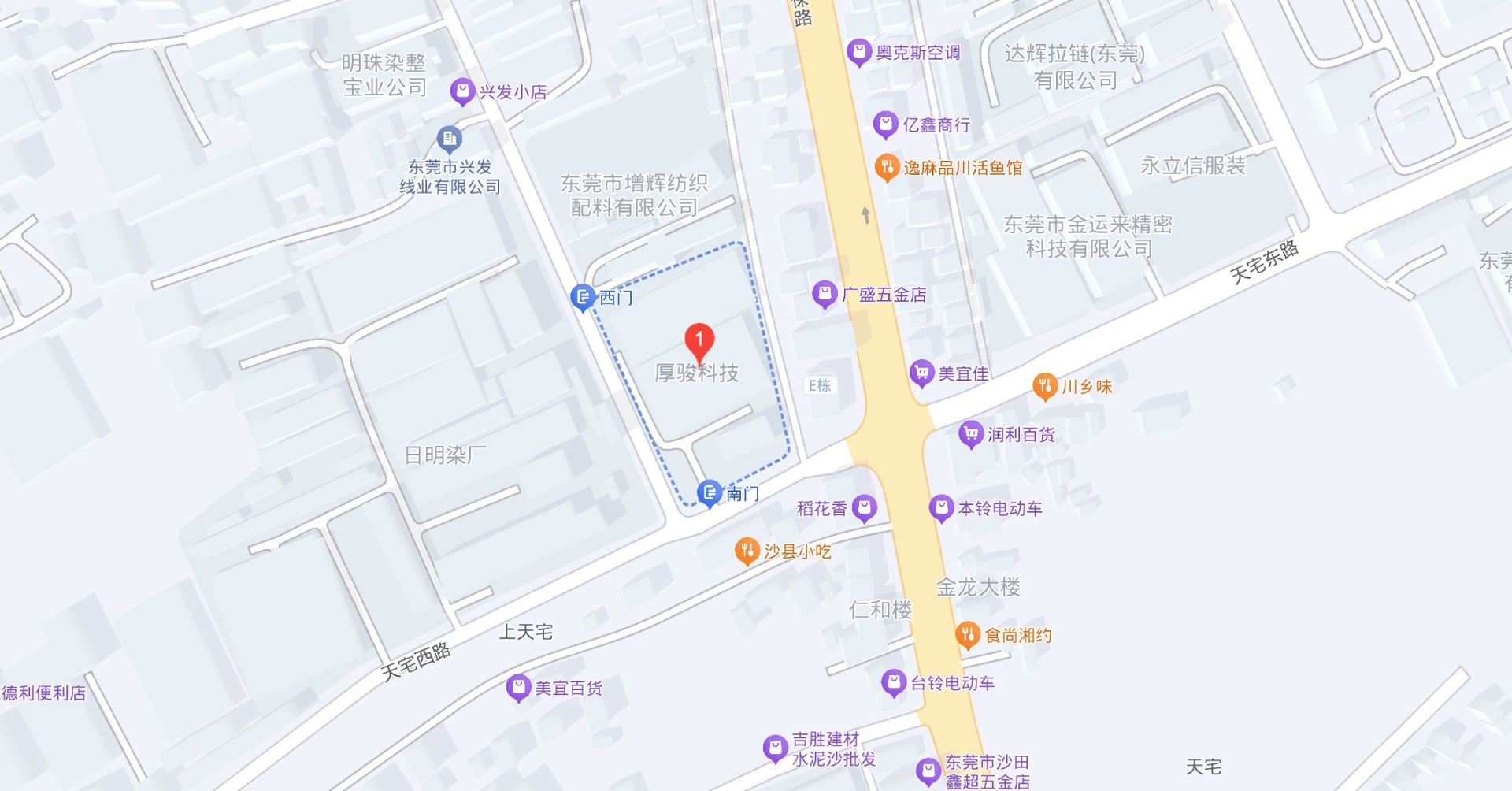Open the 稻花香 shop marker

pos(864,507)
